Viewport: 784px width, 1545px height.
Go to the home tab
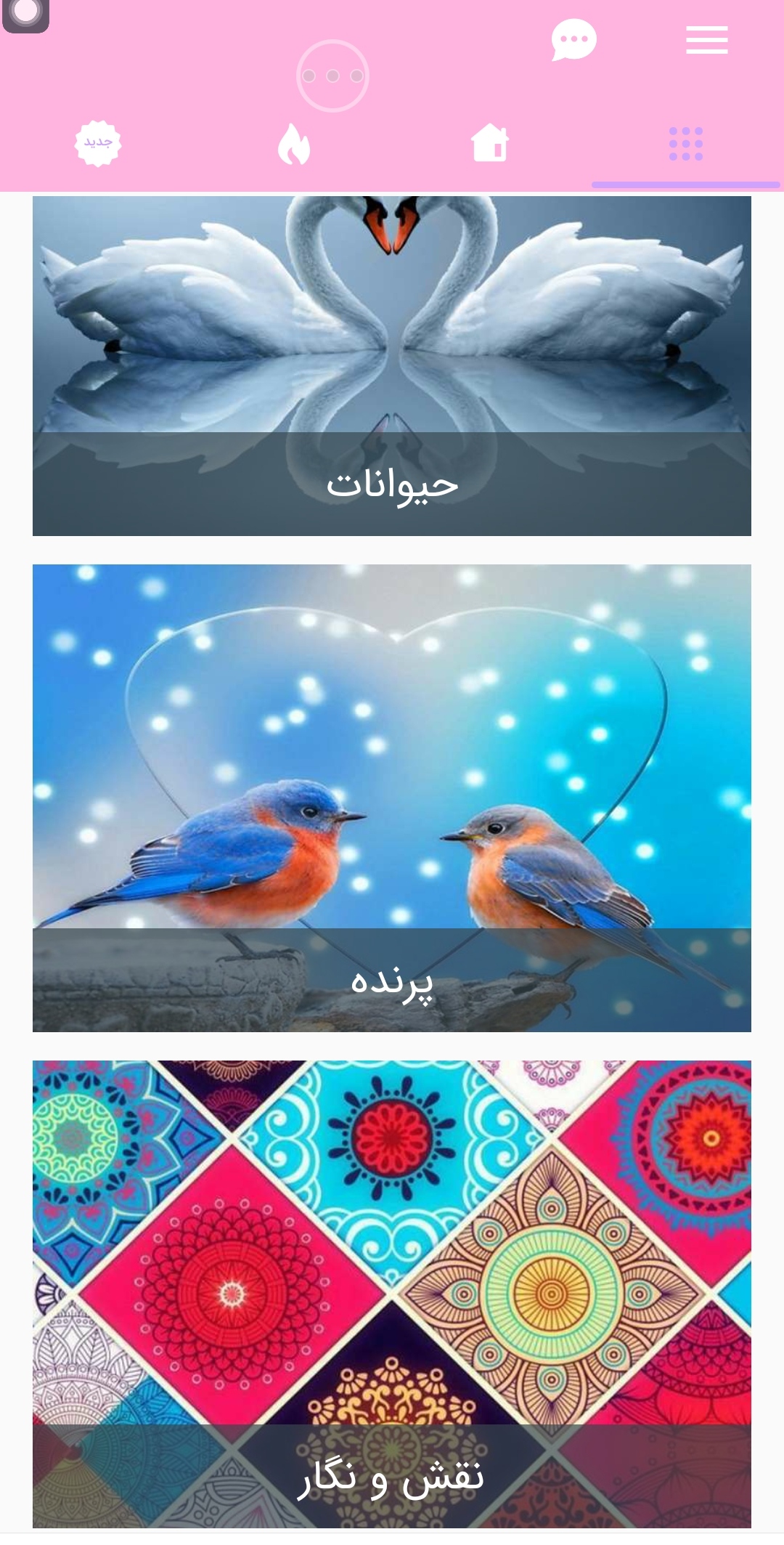click(x=490, y=142)
